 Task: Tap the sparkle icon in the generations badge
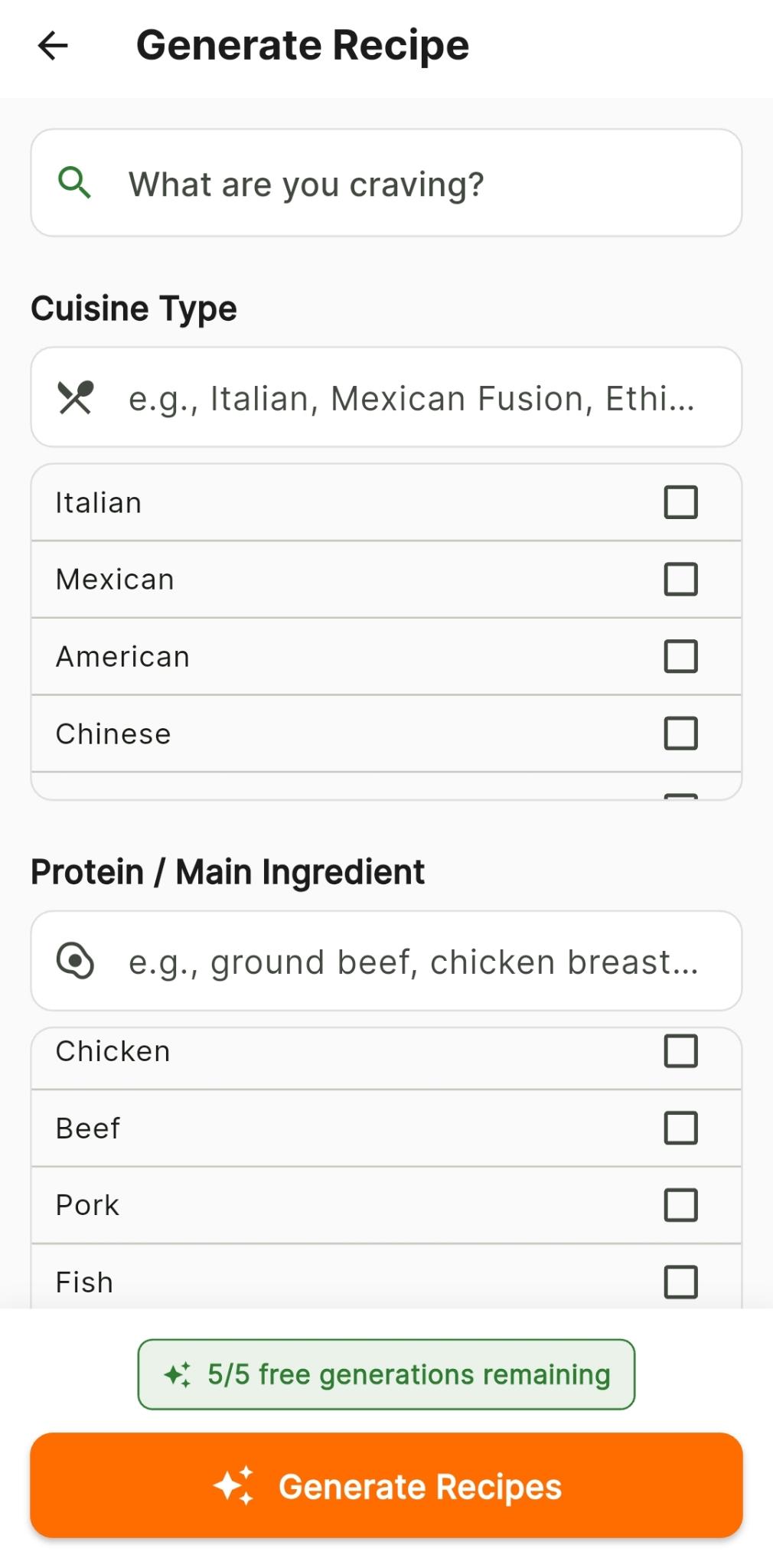[178, 1373]
